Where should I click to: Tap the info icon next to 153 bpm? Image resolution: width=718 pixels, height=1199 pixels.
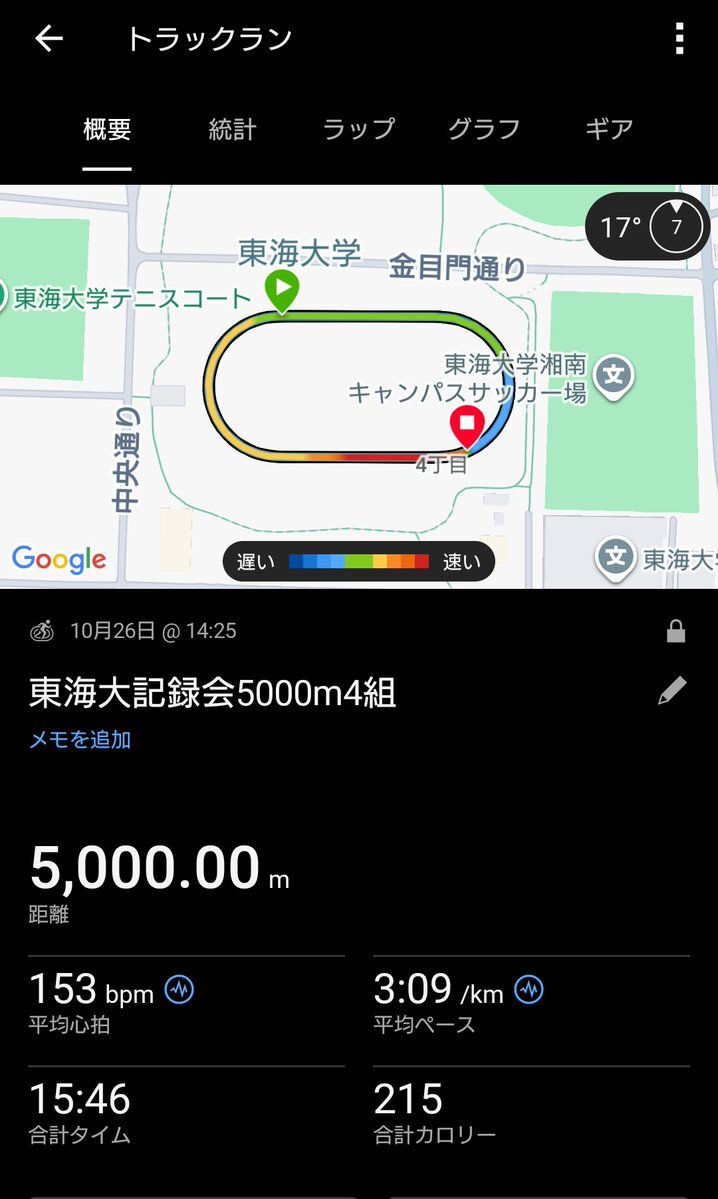pyautogui.click(x=180, y=990)
